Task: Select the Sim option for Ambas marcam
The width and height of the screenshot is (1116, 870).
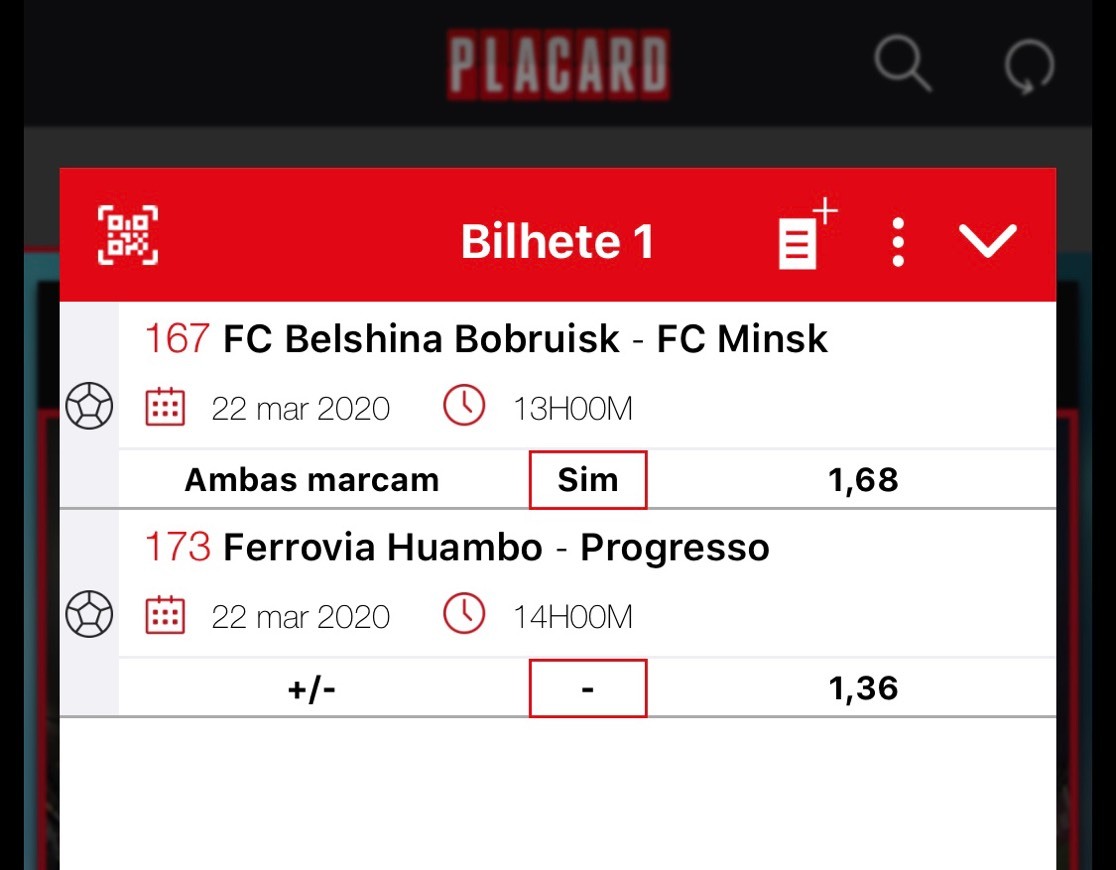Action: [588, 480]
